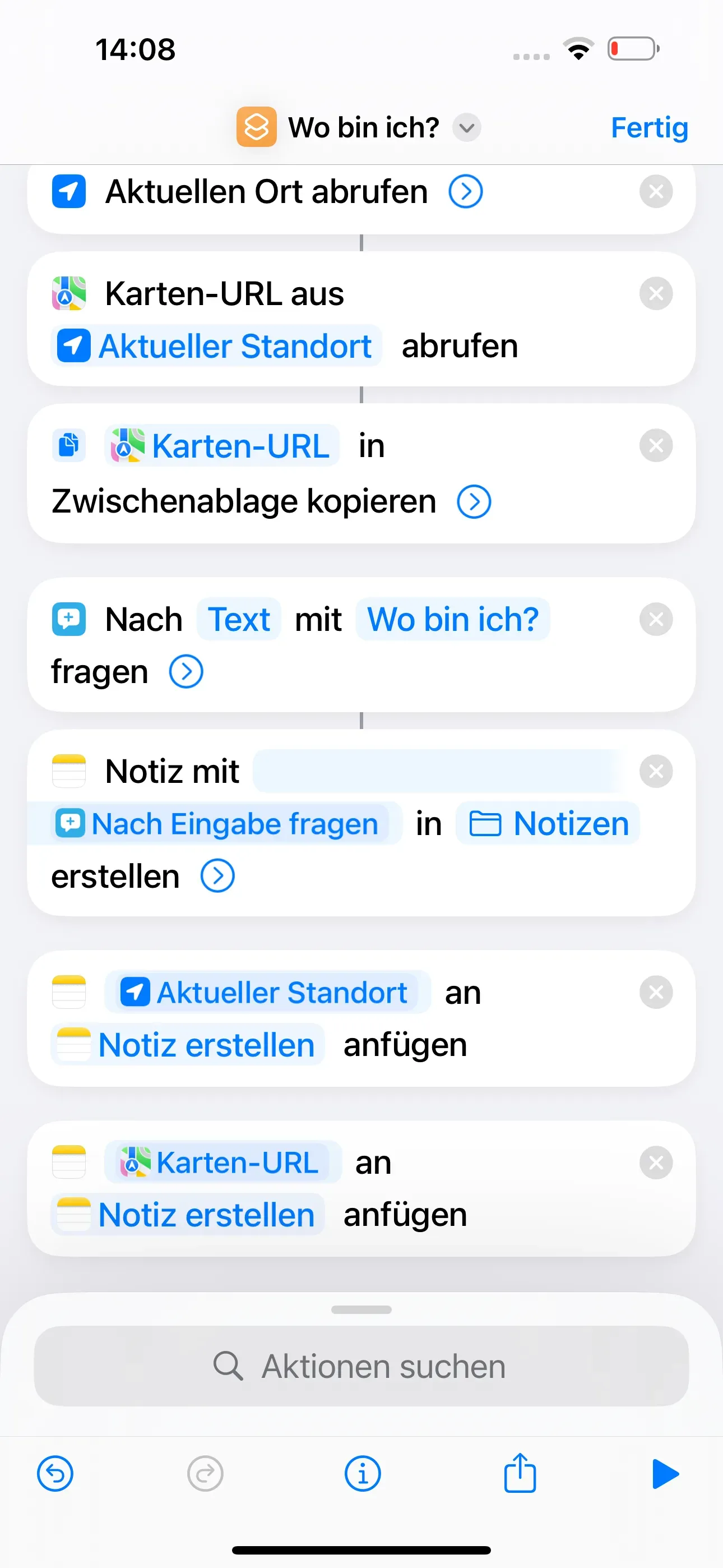The width and height of the screenshot is (723, 1568).
Task: Remove the Aktuellen Ort abrufen action
Action: (655, 192)
